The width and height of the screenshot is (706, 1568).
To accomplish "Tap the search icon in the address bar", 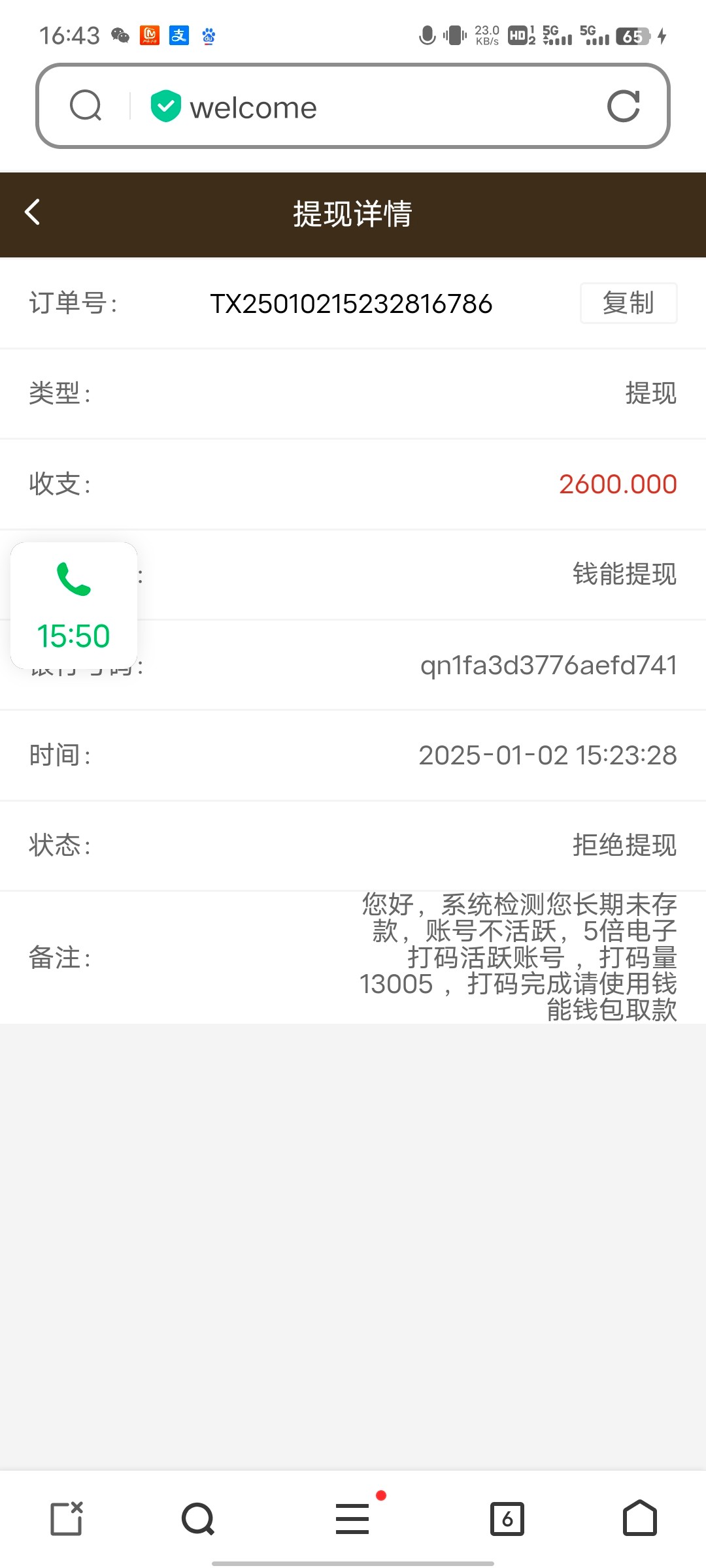I will coord(86,106).
